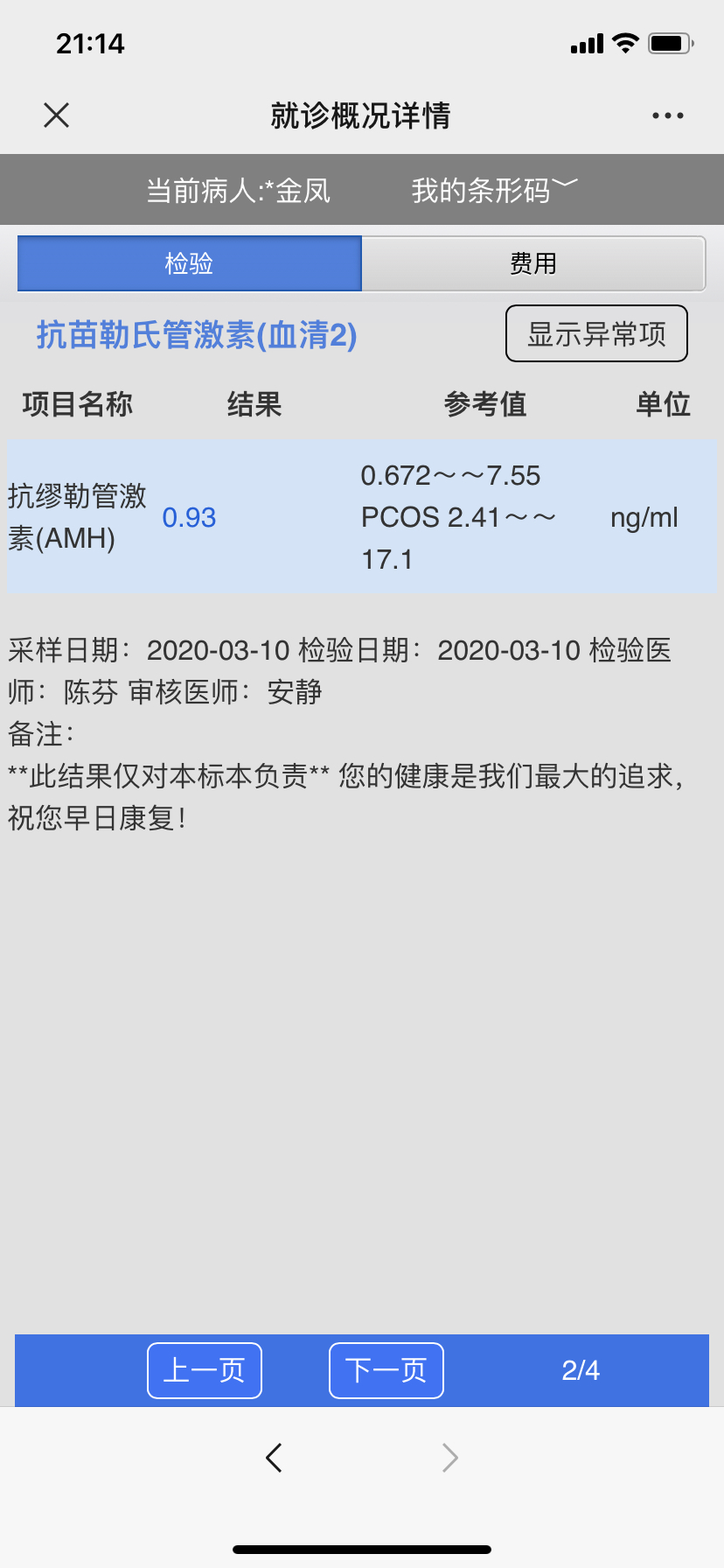Tap the 显示异常项 button
This screenshot has height=1568, width=724.
click(596, 333)
